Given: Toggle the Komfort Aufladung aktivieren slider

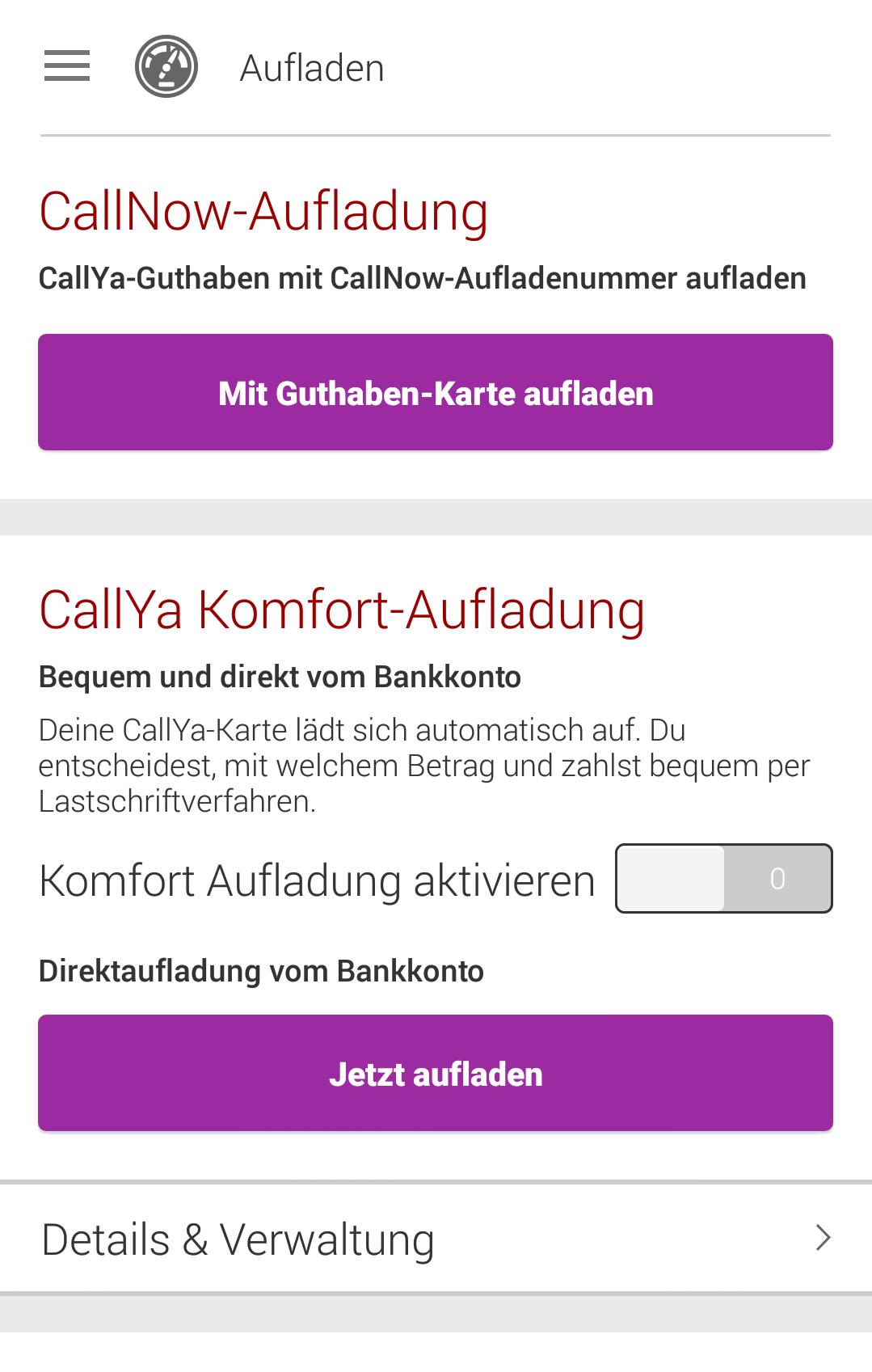Looking at the screenshot, I should [x=723, y=879].
